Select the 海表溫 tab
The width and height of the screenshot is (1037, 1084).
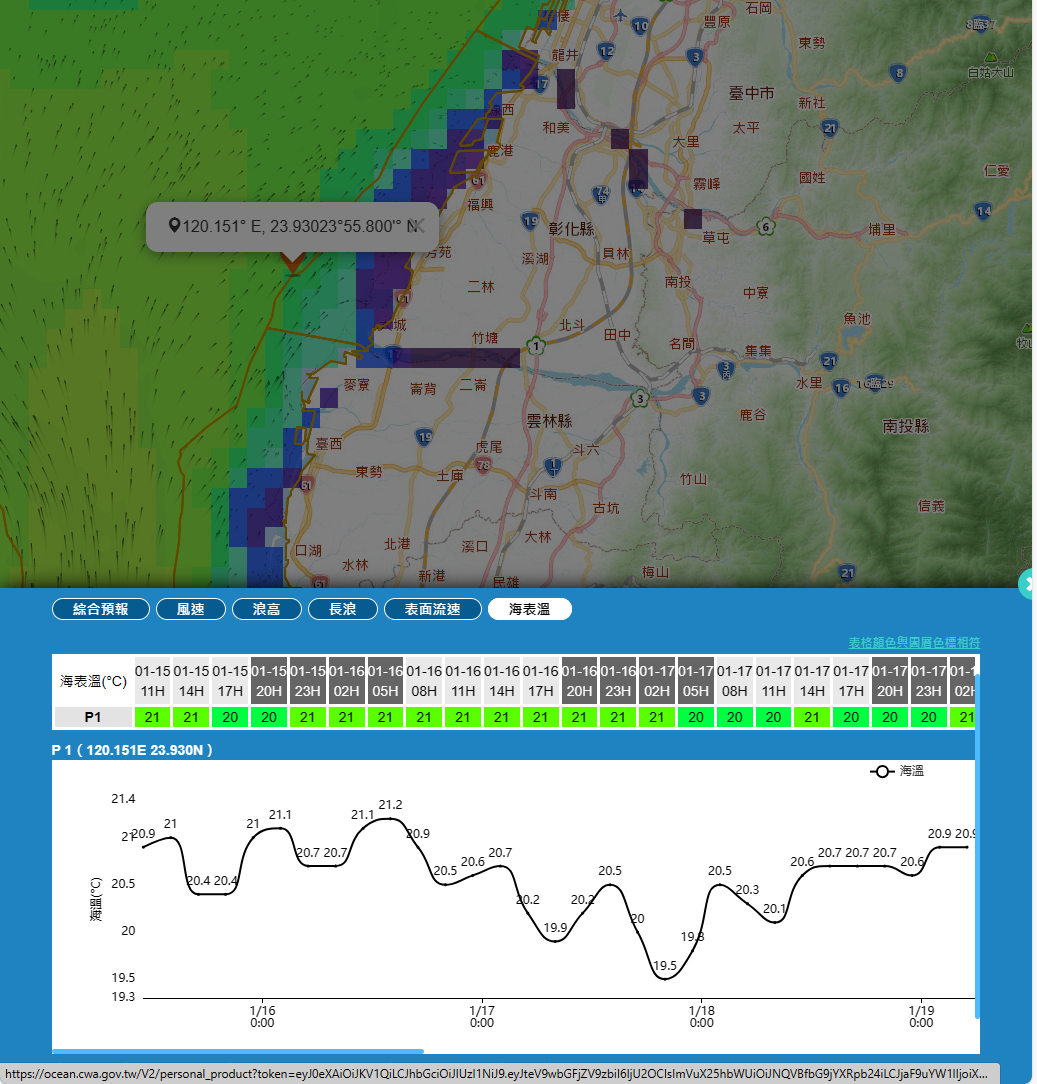click(529, 609)
